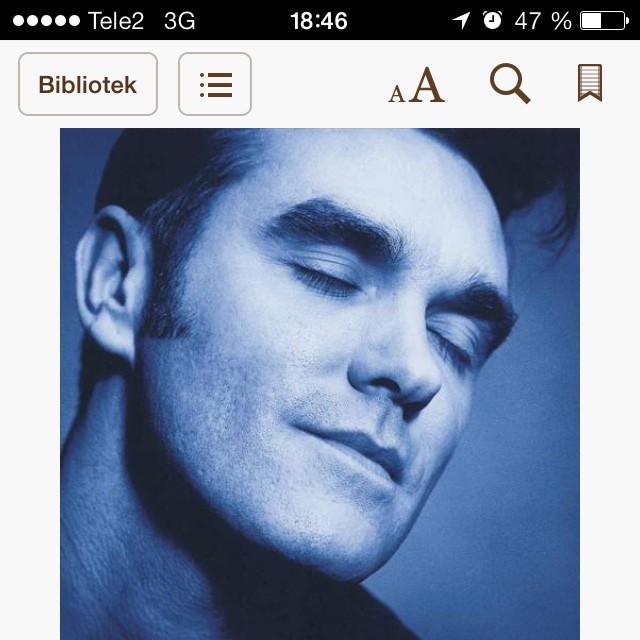640x640 pixels.
Task: Search inside the book
Action: 510,84
